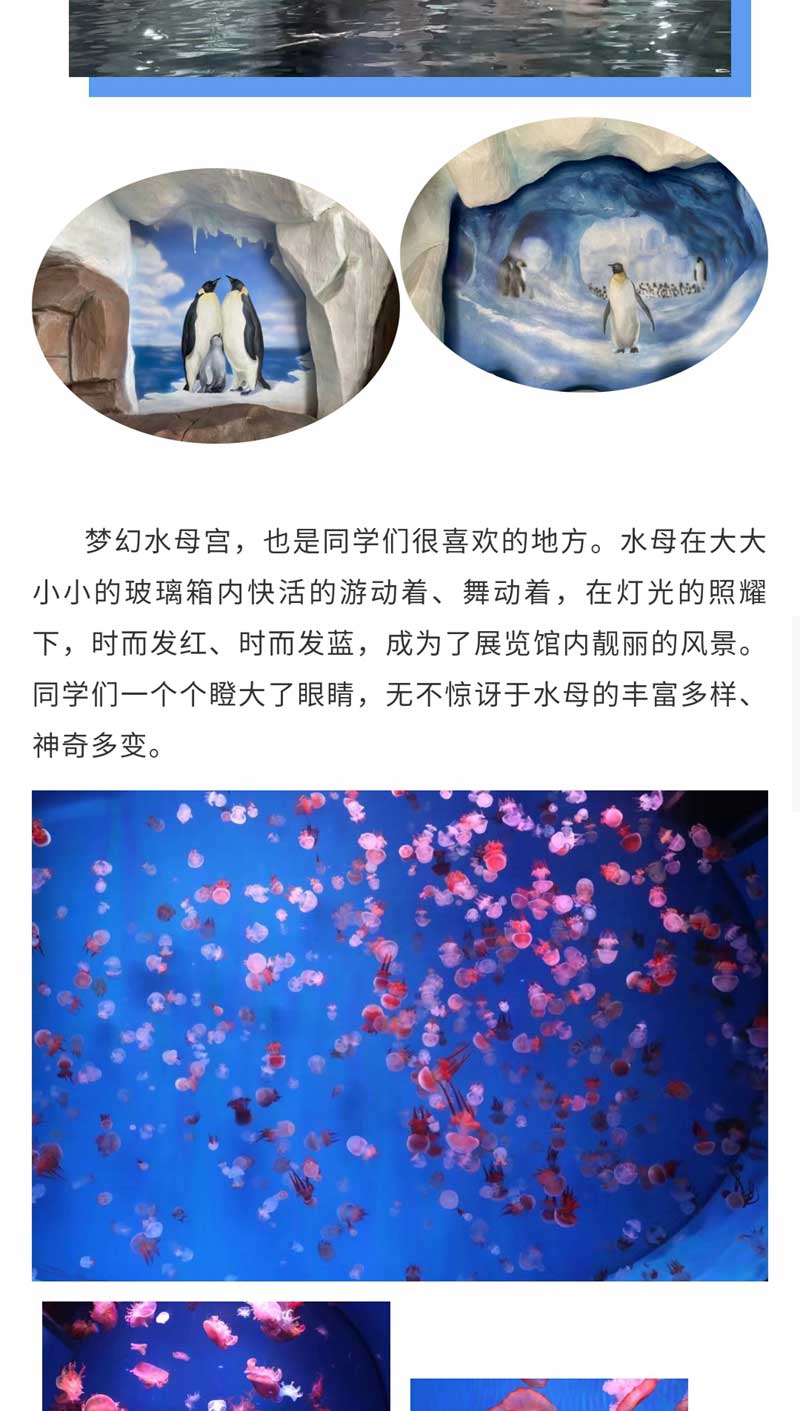The width and height of the screenshot is (800, 1411).
Task: View the penguin family mural picture
Action: 216,306
